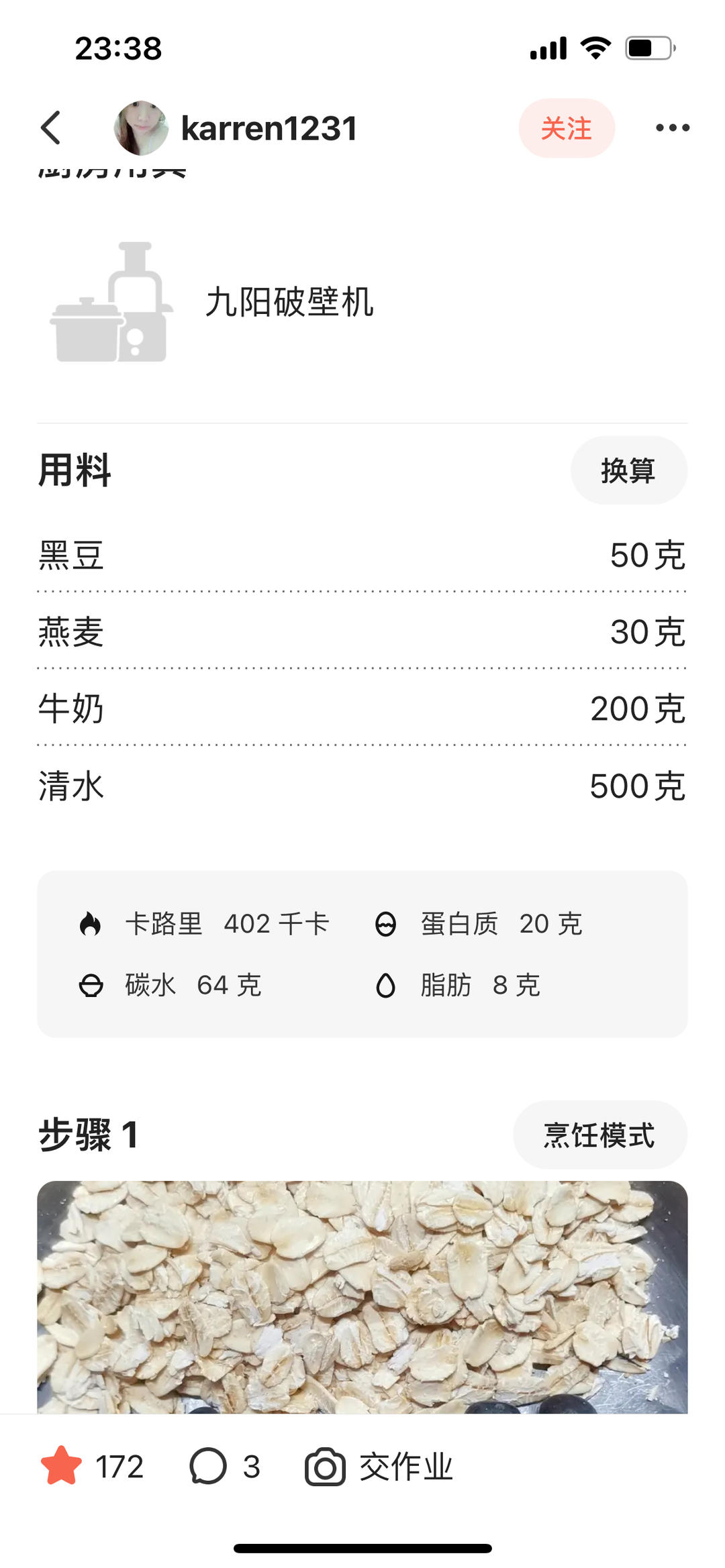This screenshot has height=1568, width=725.
Task: Tap the 换算 conversion button
Action: pos(628,470)
